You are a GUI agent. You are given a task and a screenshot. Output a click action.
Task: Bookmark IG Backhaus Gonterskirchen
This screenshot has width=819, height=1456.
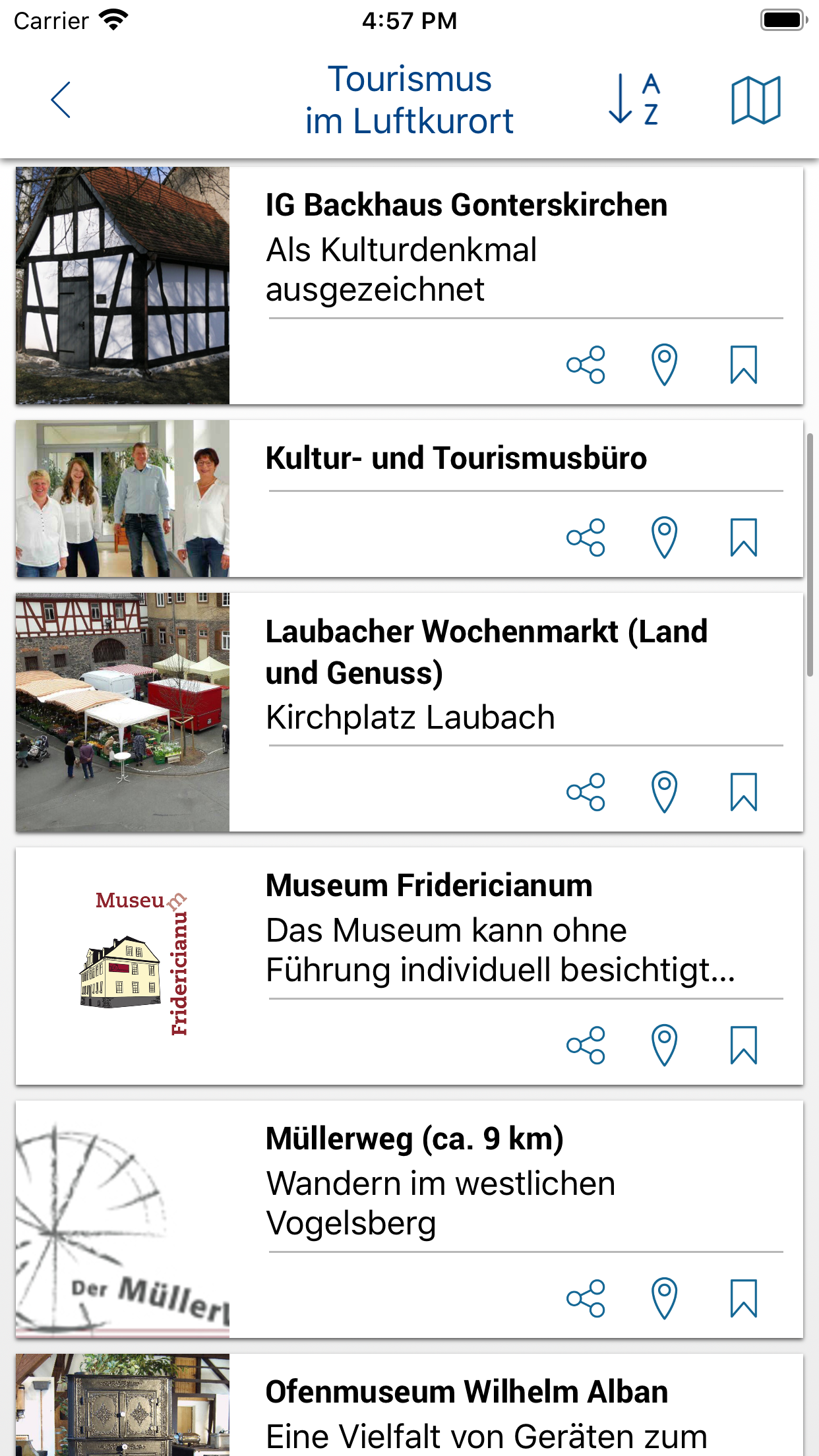point(743,365)
